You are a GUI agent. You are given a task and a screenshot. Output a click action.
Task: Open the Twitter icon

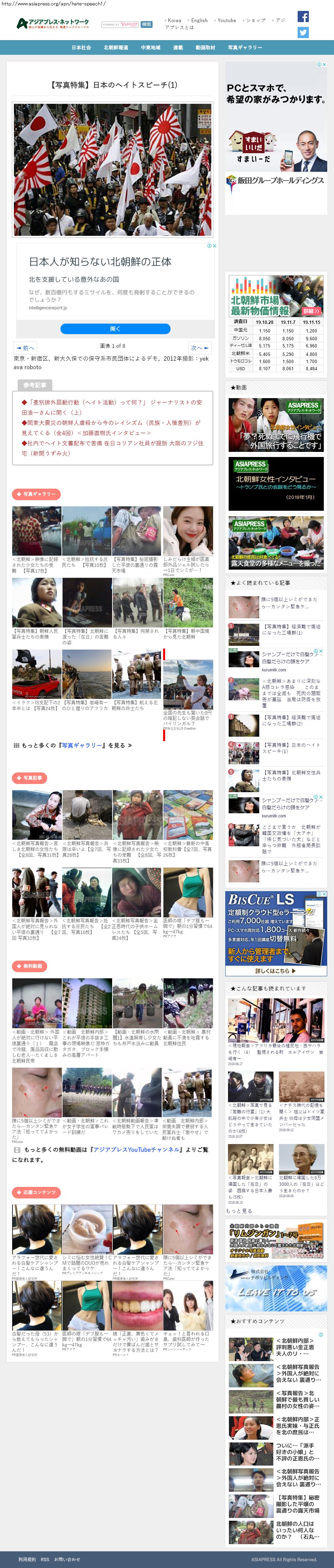click(303, 33)
